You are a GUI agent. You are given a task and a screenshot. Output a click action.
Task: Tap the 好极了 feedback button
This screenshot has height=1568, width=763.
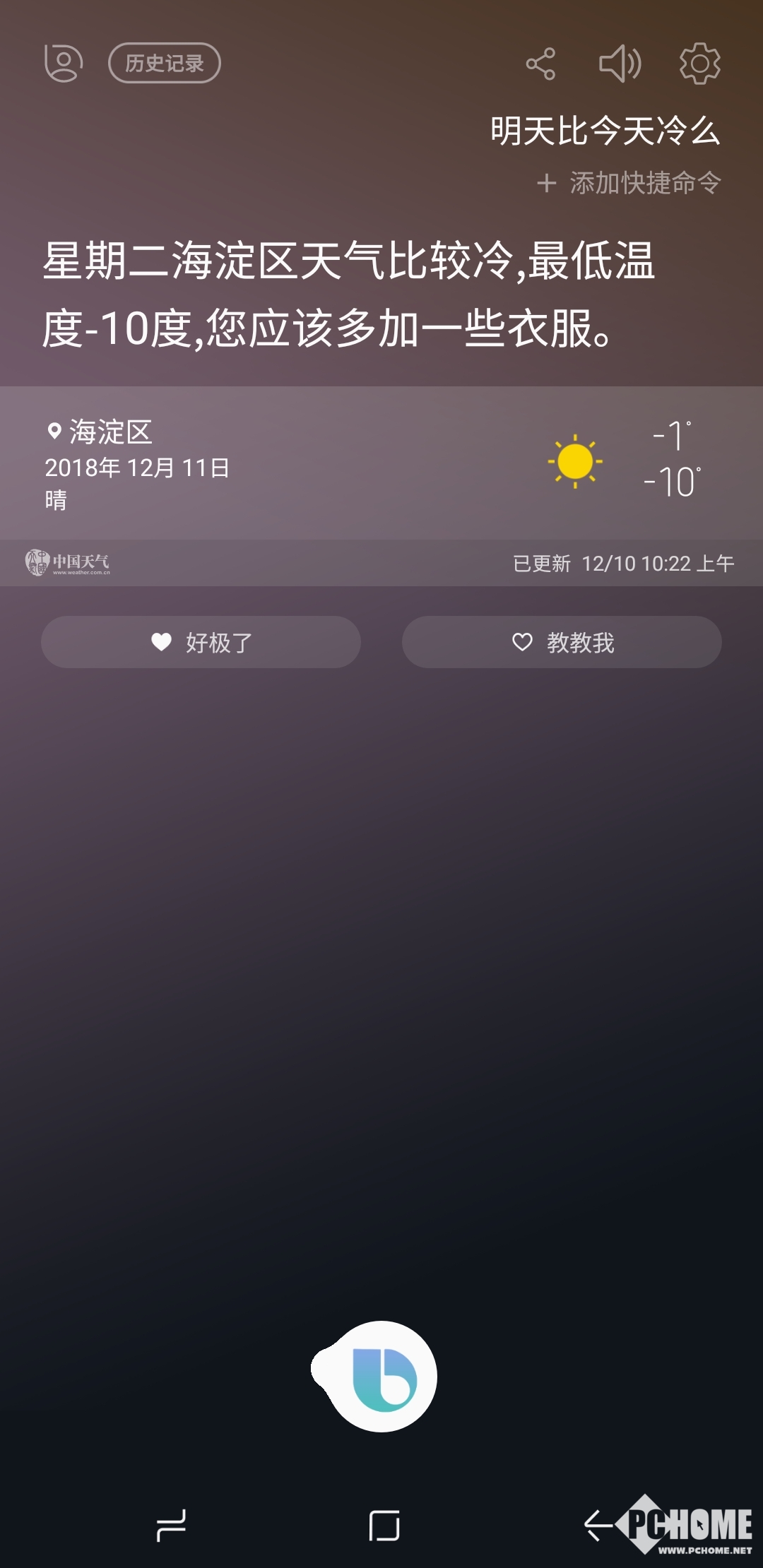pos(201,642)
